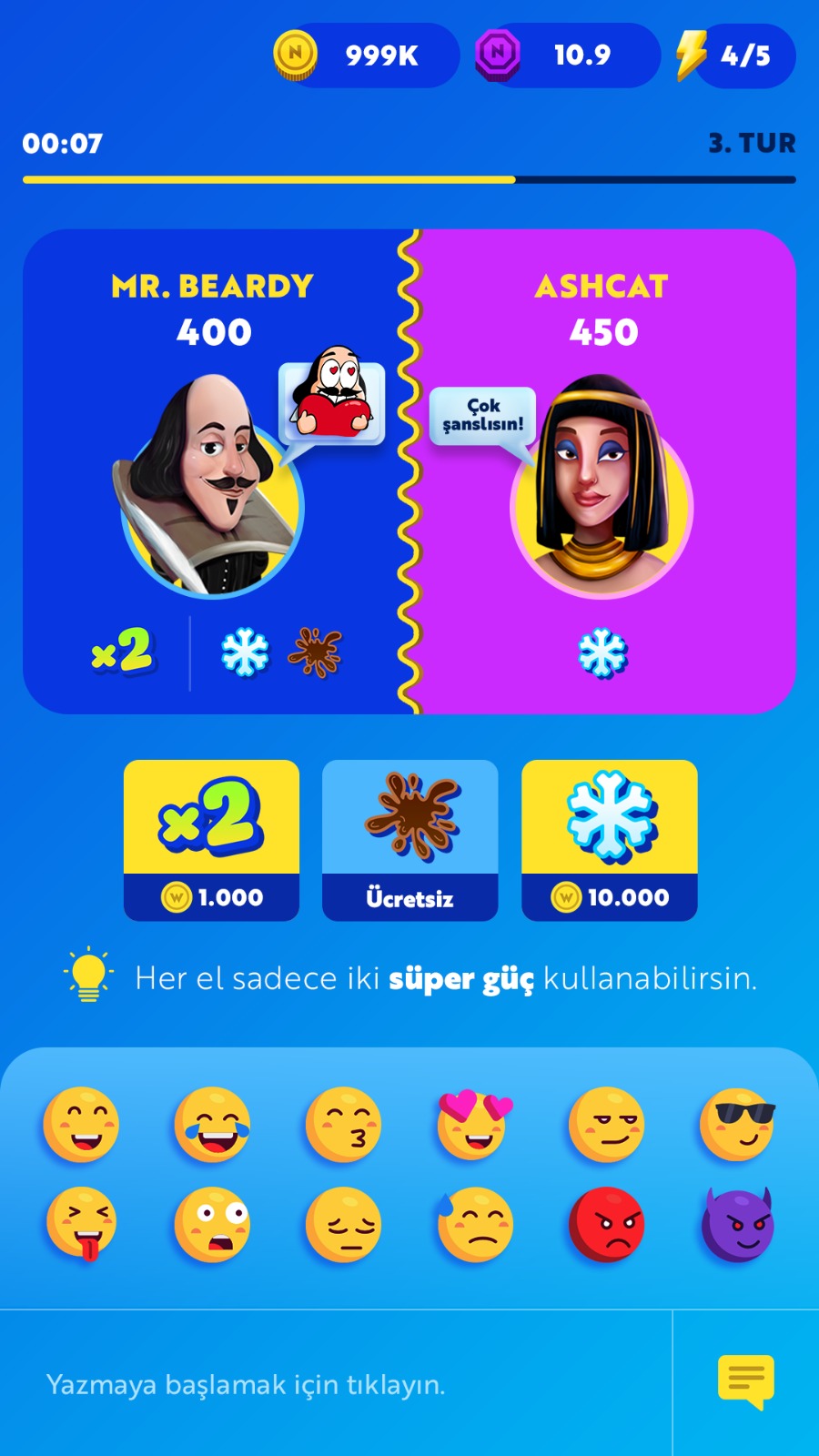Send the heart eyes emoji
Viewport: 819px width, 1456px height.
475,1125
